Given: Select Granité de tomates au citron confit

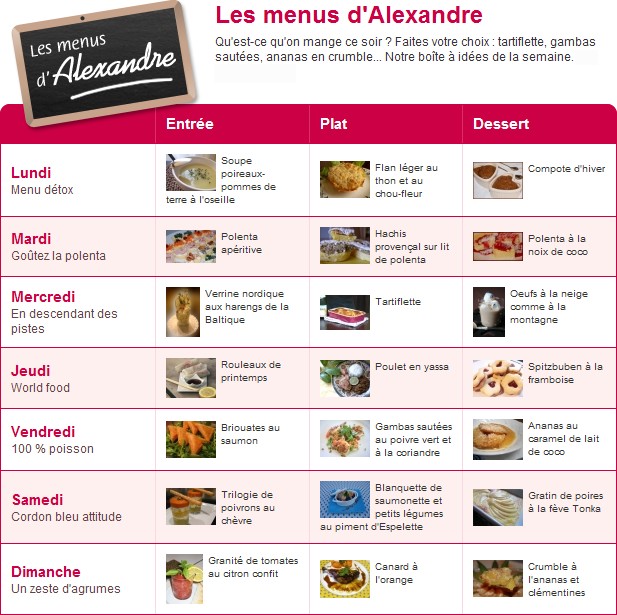Looking at the screenshot, I should pyautogui.click(x=252, y=567).
